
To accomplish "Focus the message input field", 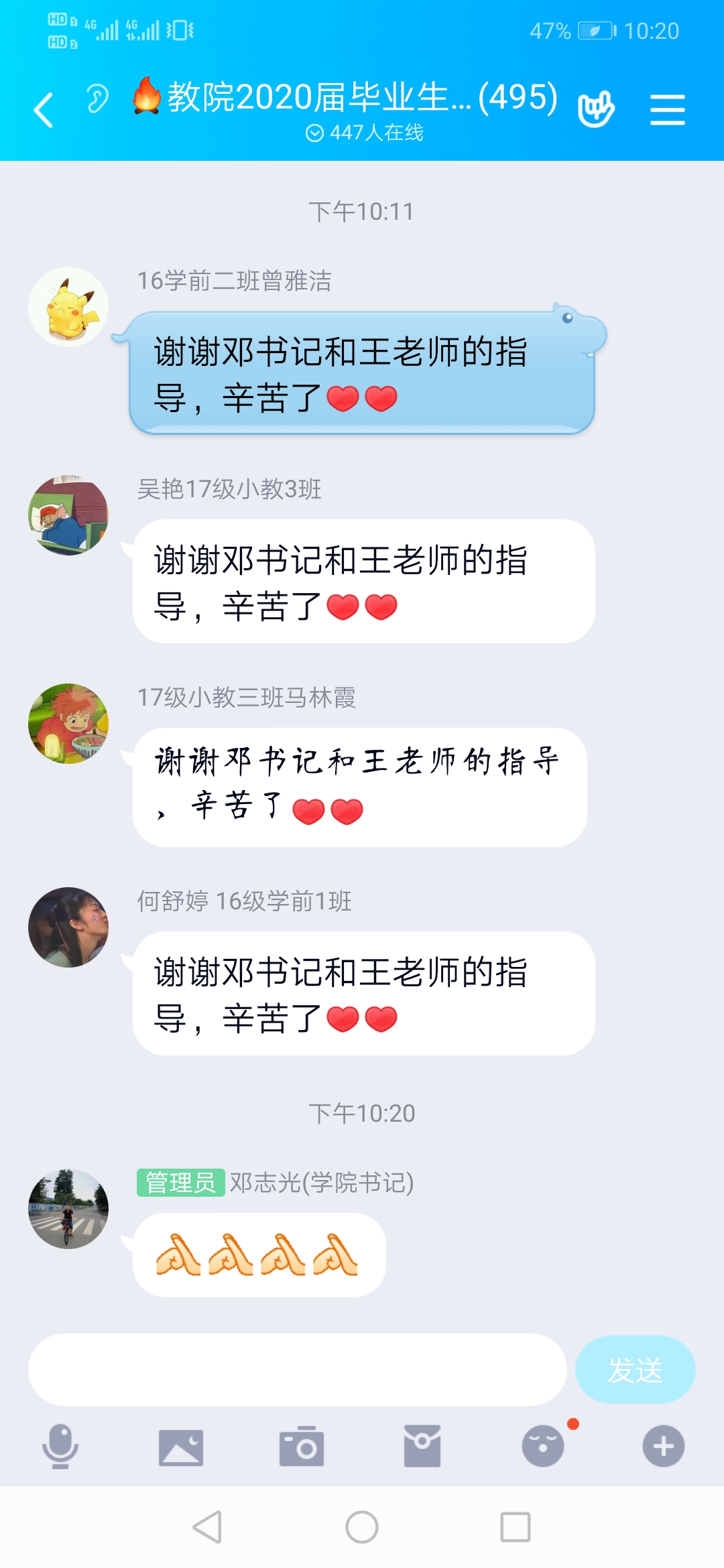I will (298, 1370).
